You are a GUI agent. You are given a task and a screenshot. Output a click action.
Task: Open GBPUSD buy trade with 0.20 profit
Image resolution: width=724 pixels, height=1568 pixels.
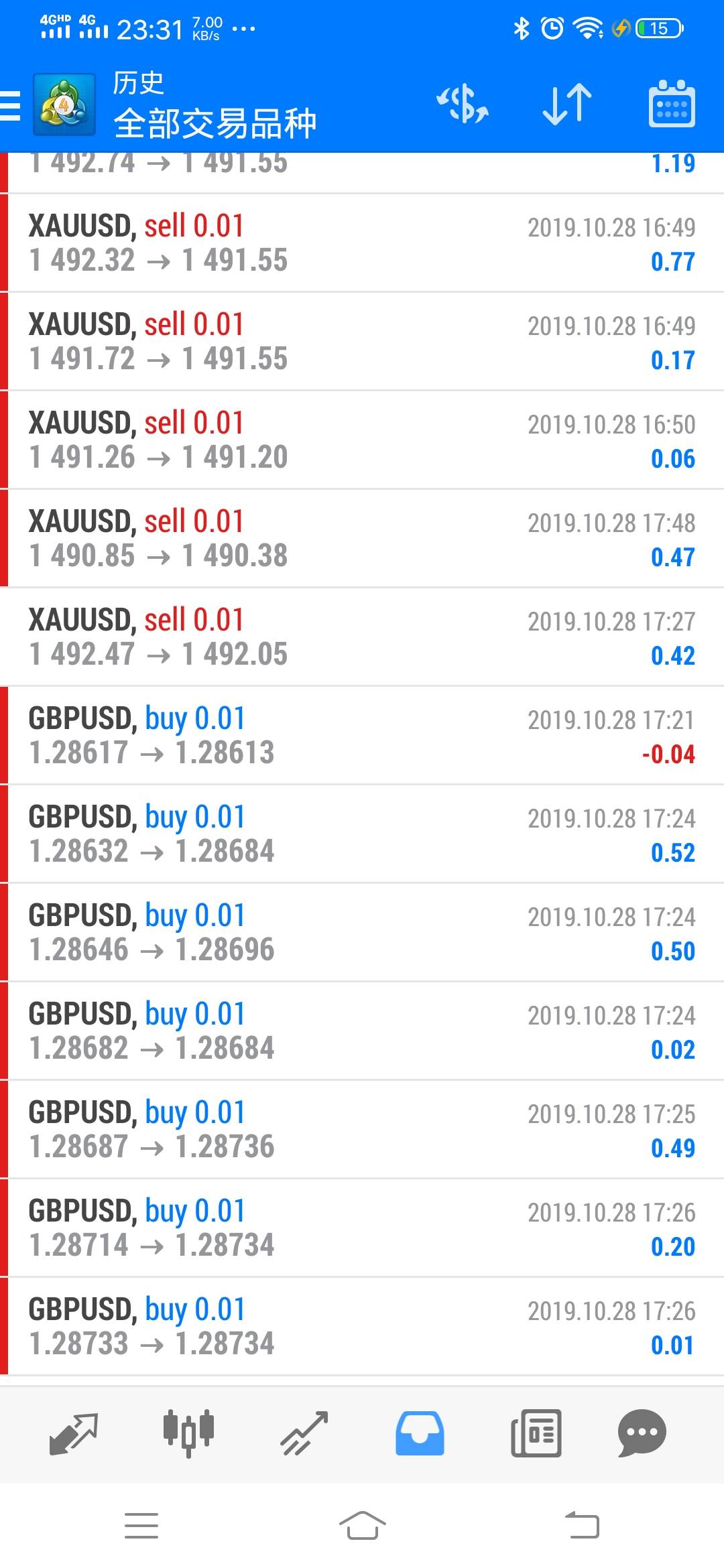click(362, 1228)
